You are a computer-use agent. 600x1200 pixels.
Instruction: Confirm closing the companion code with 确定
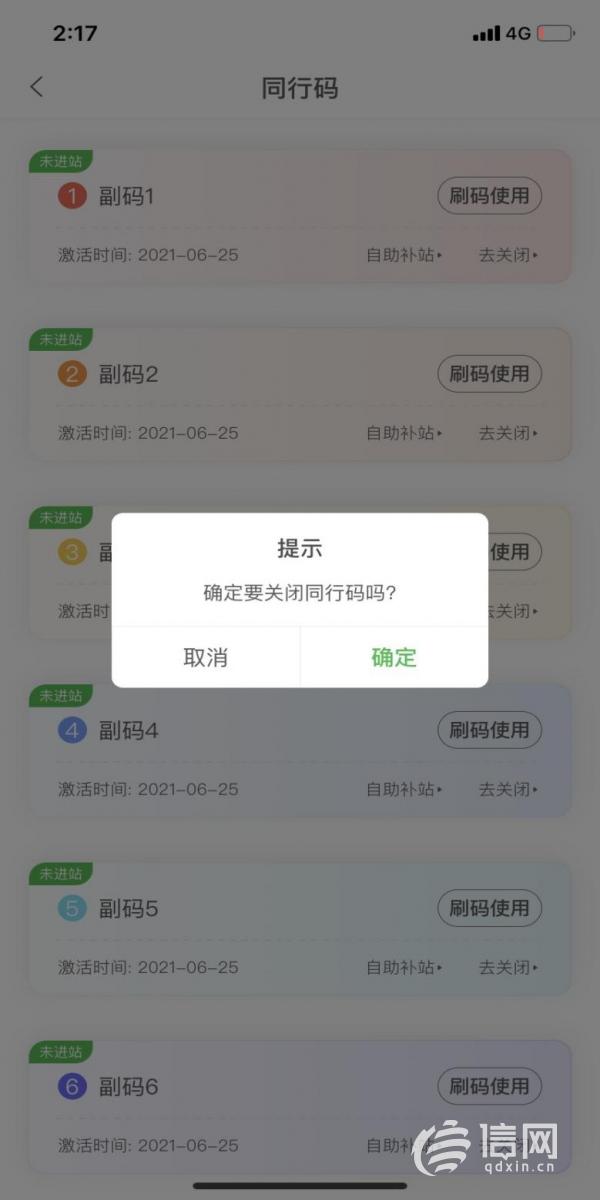394,657
